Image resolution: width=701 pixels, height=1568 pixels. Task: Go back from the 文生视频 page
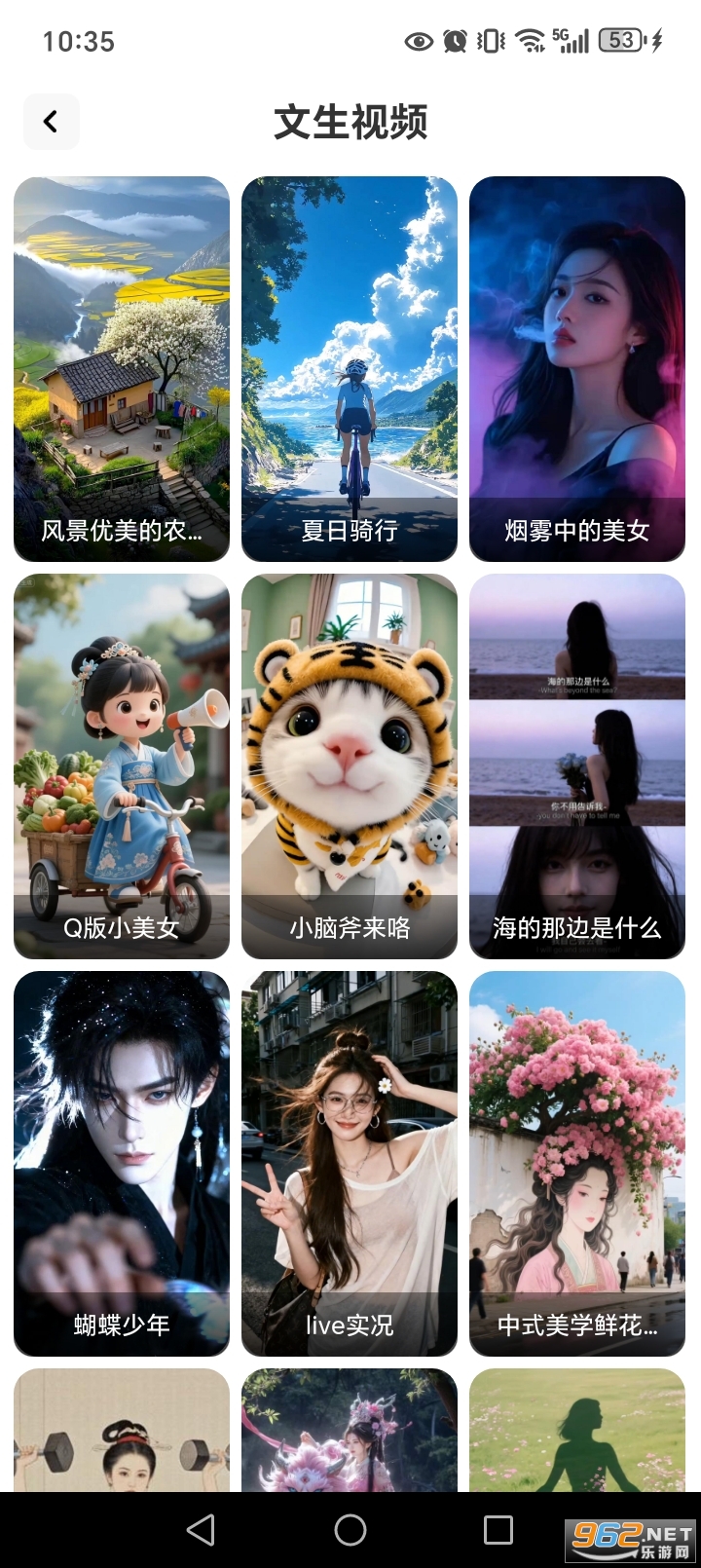point(51,122)
